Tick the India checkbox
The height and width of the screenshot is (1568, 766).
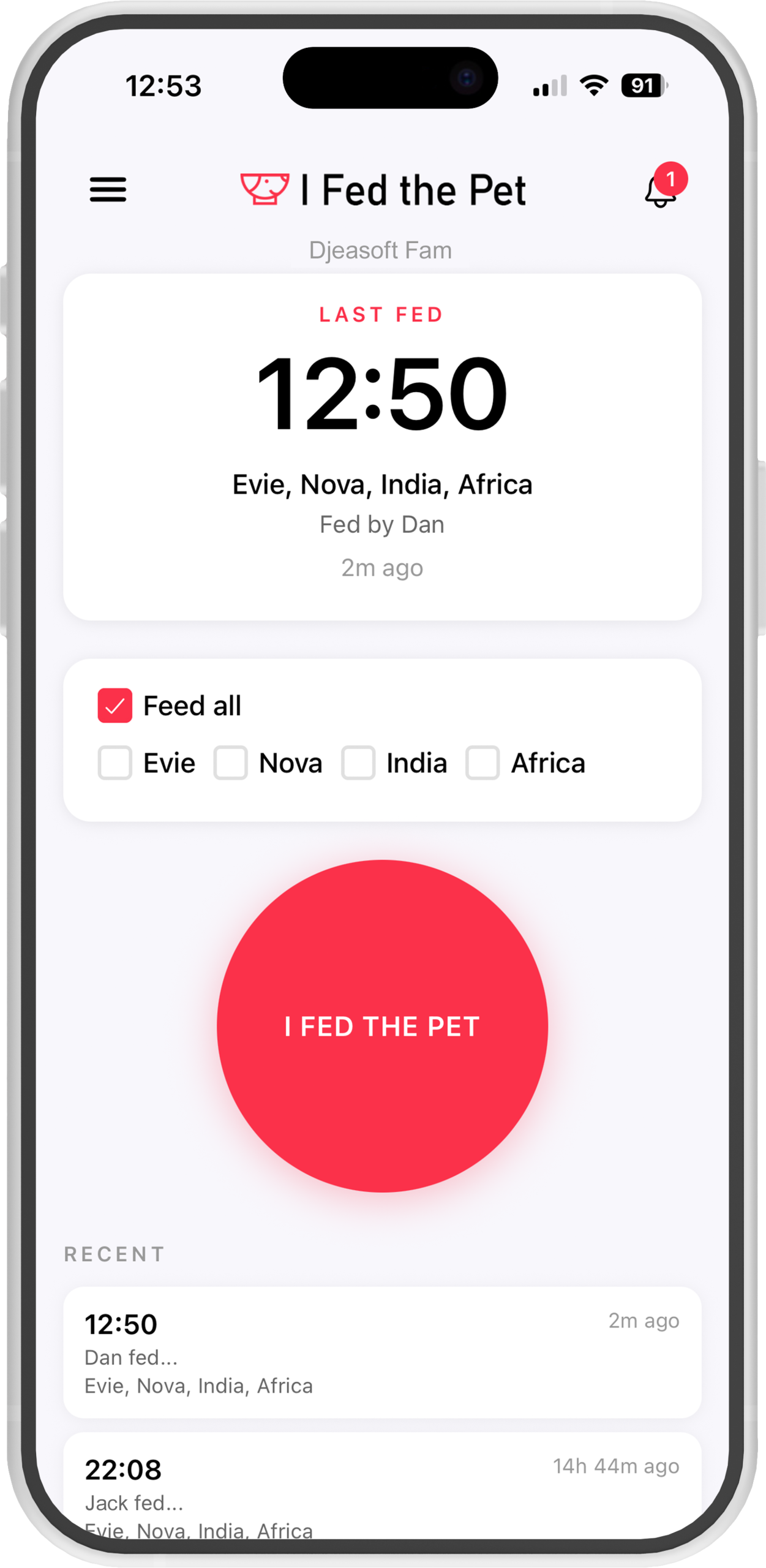pos(358,763)
